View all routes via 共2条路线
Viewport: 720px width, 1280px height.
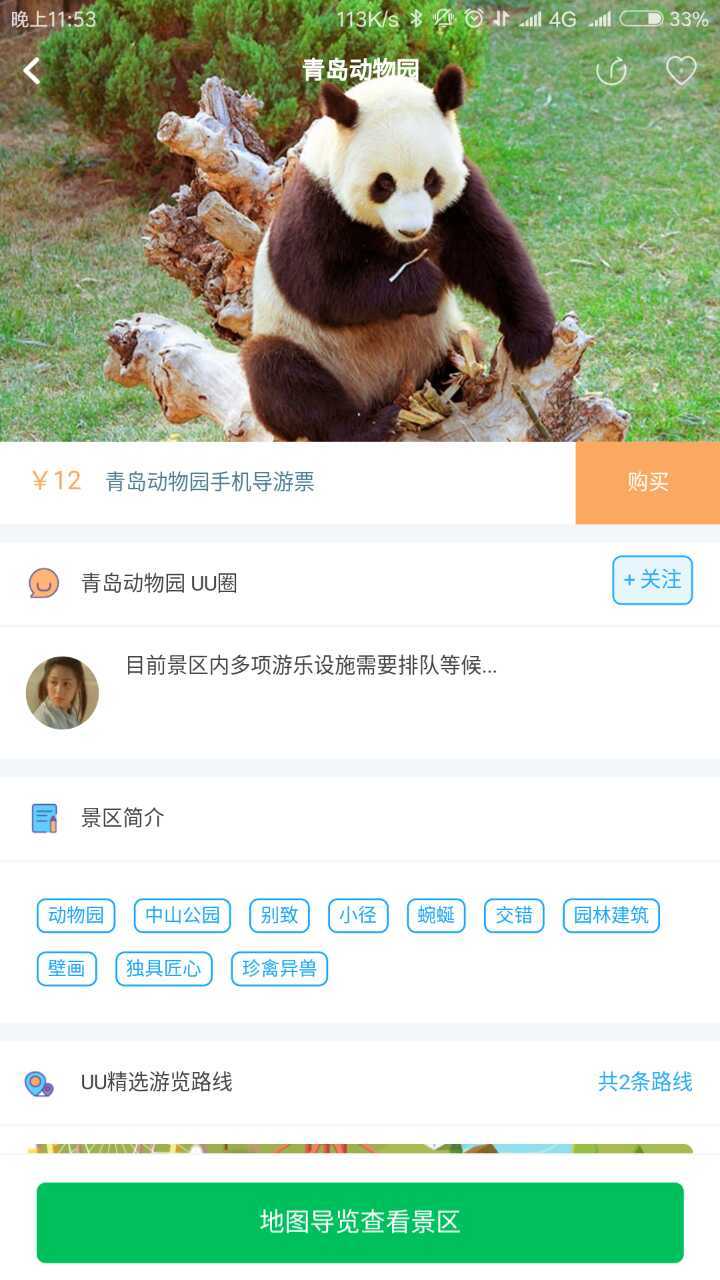coord(645,1082)
